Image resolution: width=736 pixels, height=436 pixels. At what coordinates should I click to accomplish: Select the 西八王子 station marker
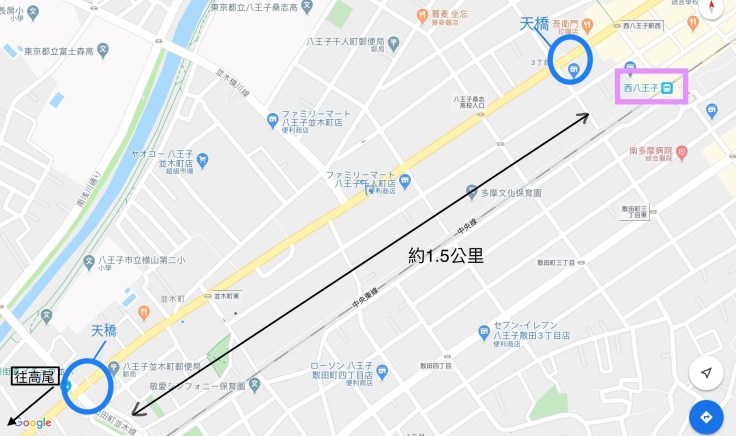point(665,89)
